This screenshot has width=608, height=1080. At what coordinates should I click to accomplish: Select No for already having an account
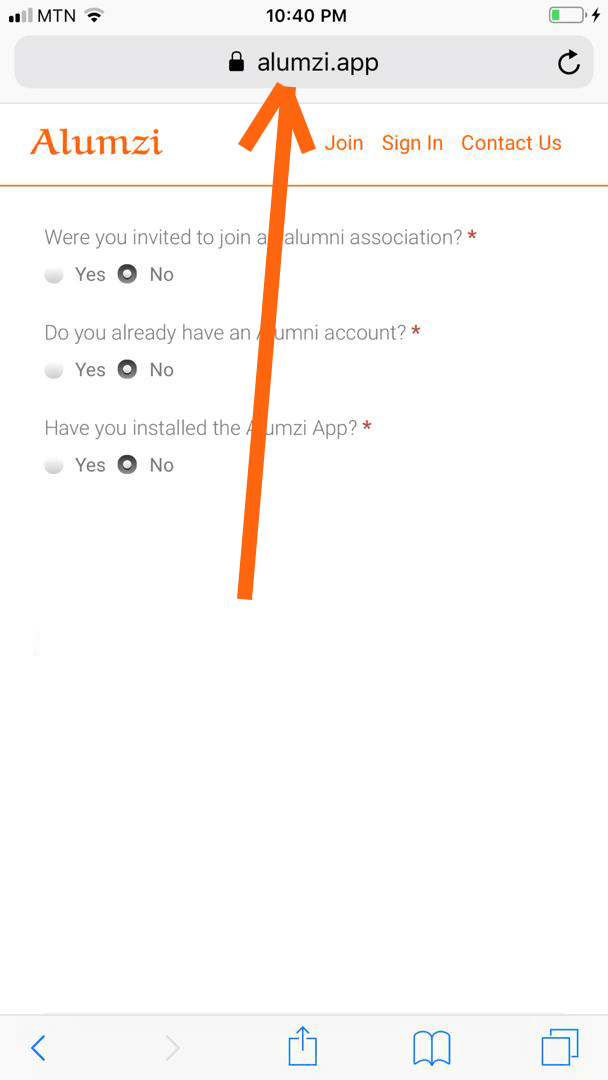tap(128, 369)
